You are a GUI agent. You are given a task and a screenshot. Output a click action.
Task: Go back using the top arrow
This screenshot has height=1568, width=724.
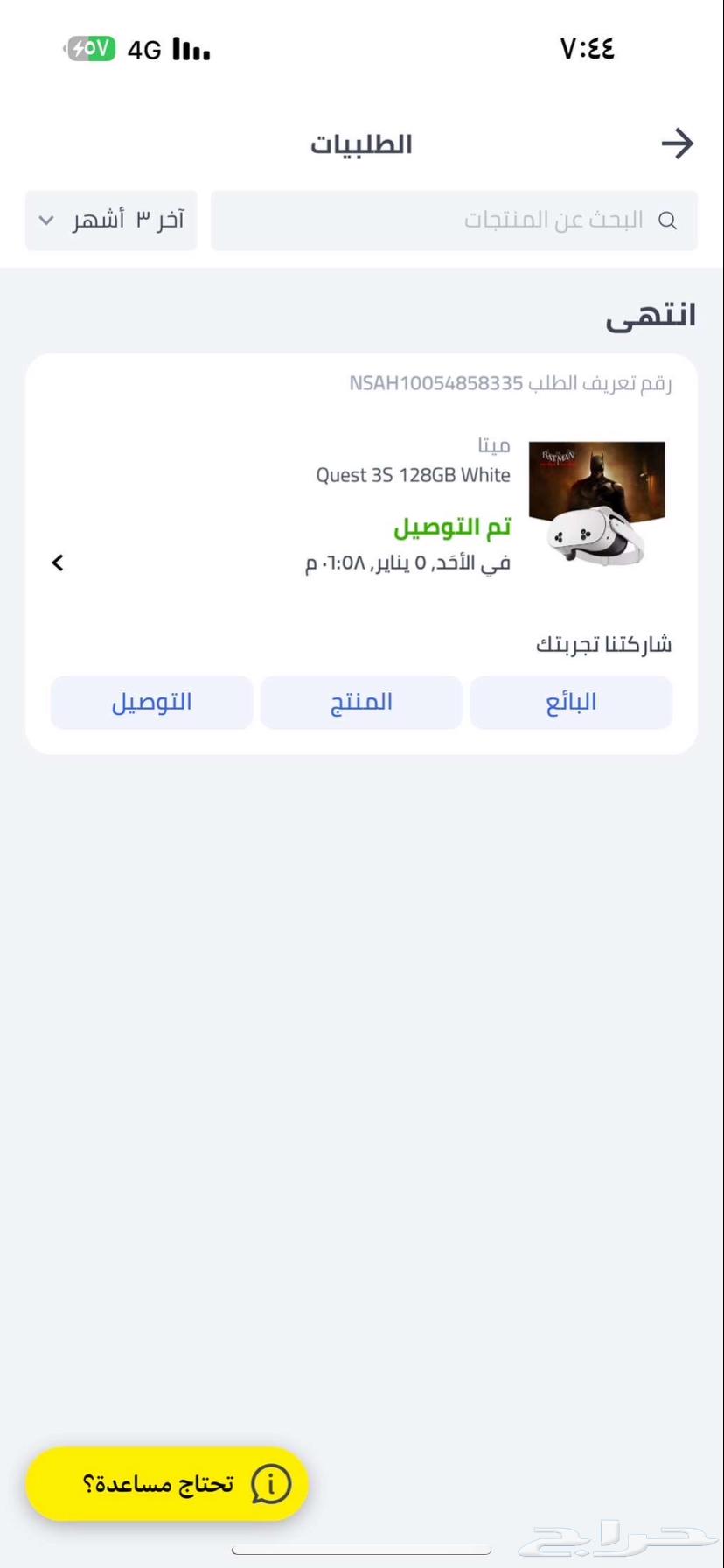pos(677,143)
